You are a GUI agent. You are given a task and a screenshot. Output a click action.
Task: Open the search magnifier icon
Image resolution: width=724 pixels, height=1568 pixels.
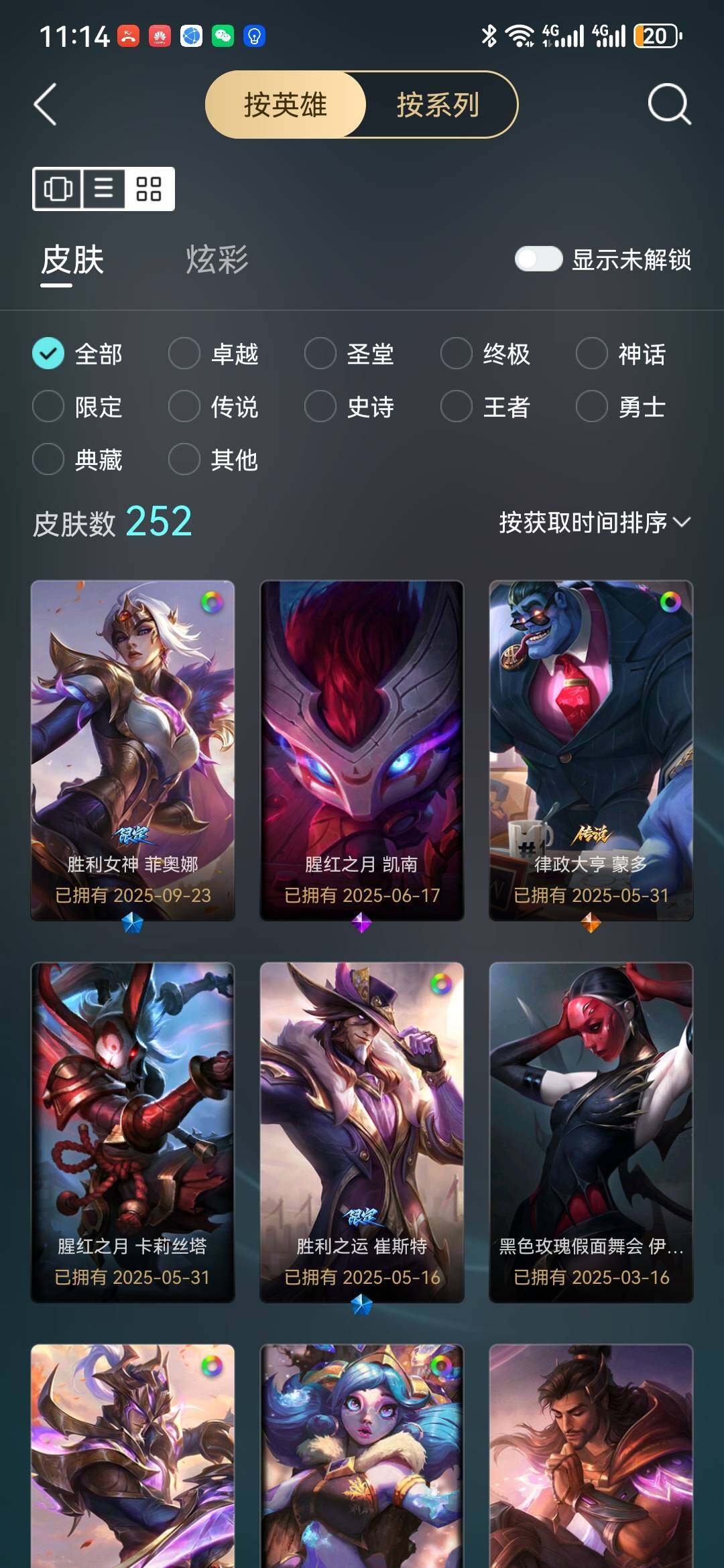(x=669, y=105)
